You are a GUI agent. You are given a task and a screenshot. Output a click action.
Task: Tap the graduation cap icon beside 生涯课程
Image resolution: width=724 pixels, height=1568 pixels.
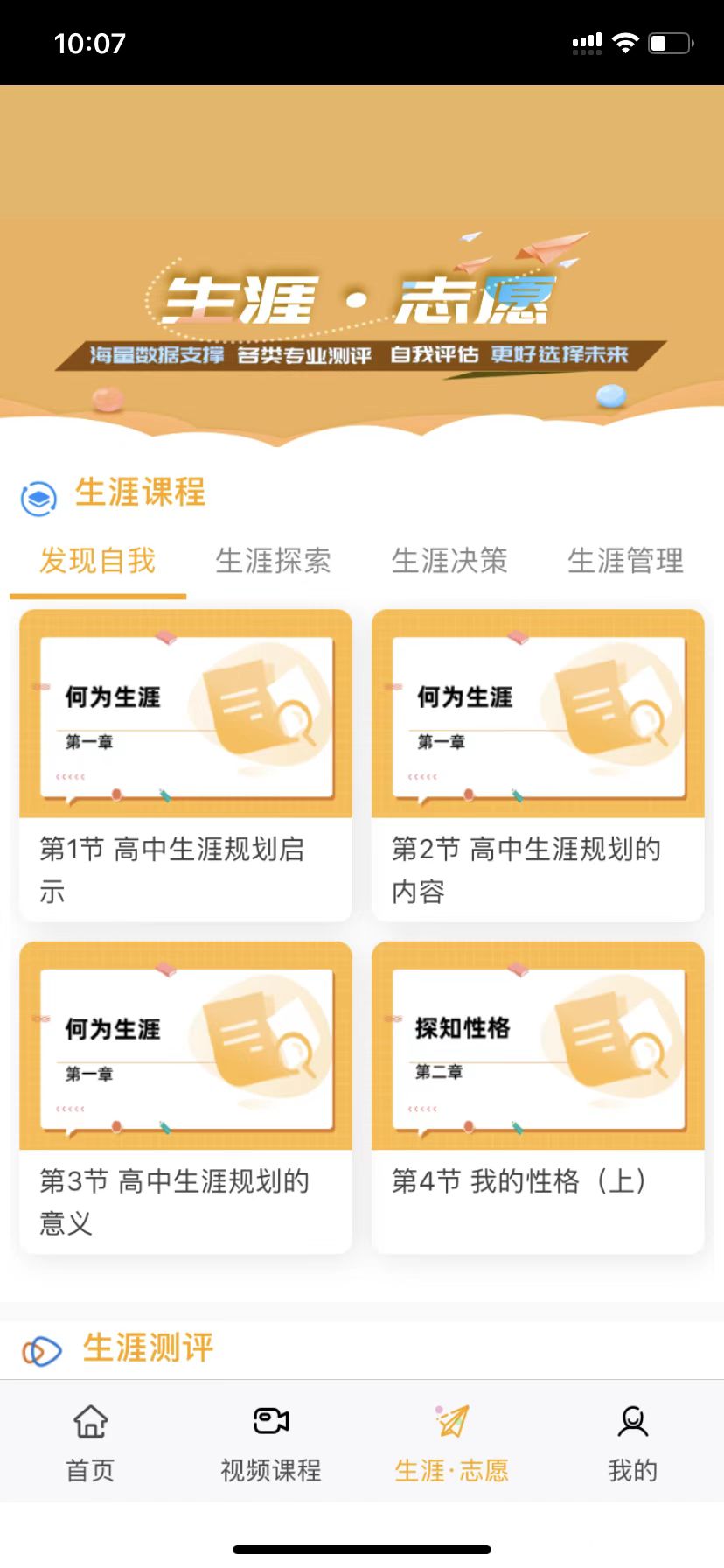38,494
